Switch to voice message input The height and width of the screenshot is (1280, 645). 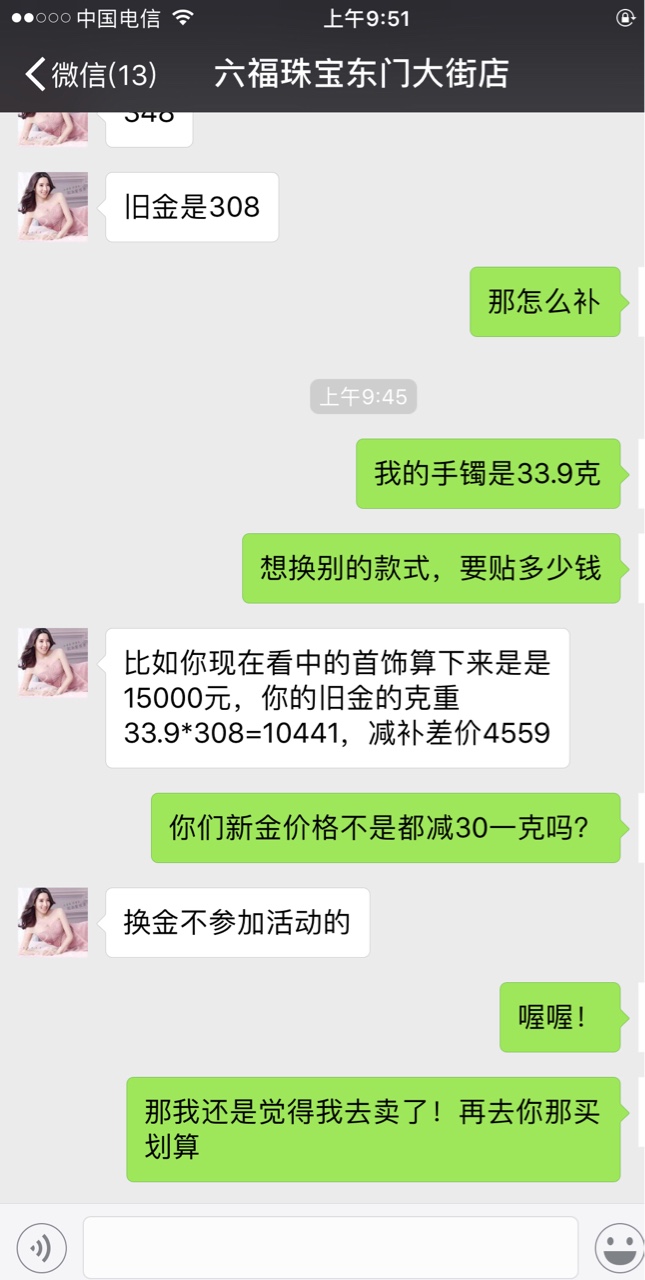41,1248
